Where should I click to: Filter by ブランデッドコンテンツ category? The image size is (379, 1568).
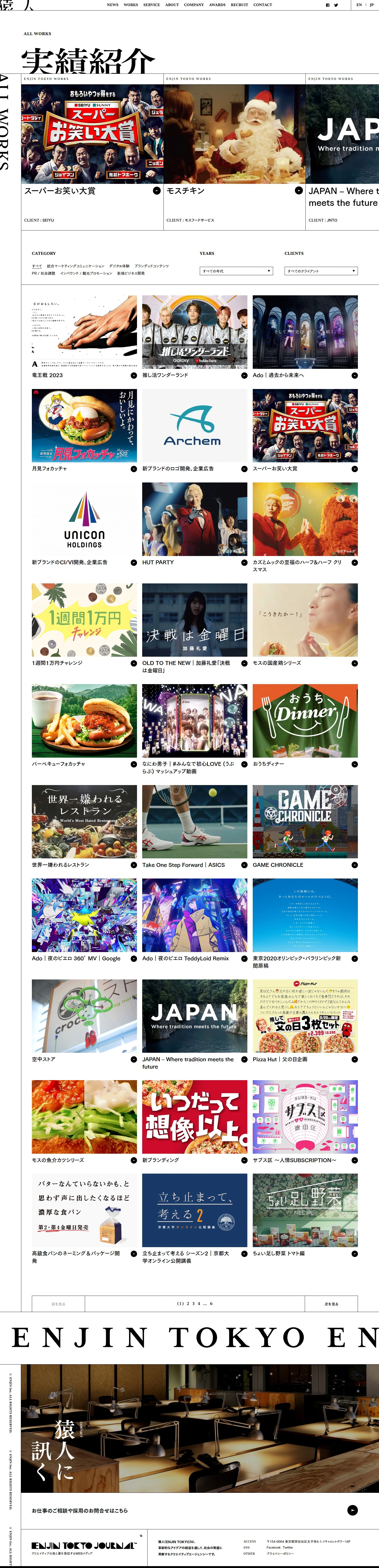152,266
